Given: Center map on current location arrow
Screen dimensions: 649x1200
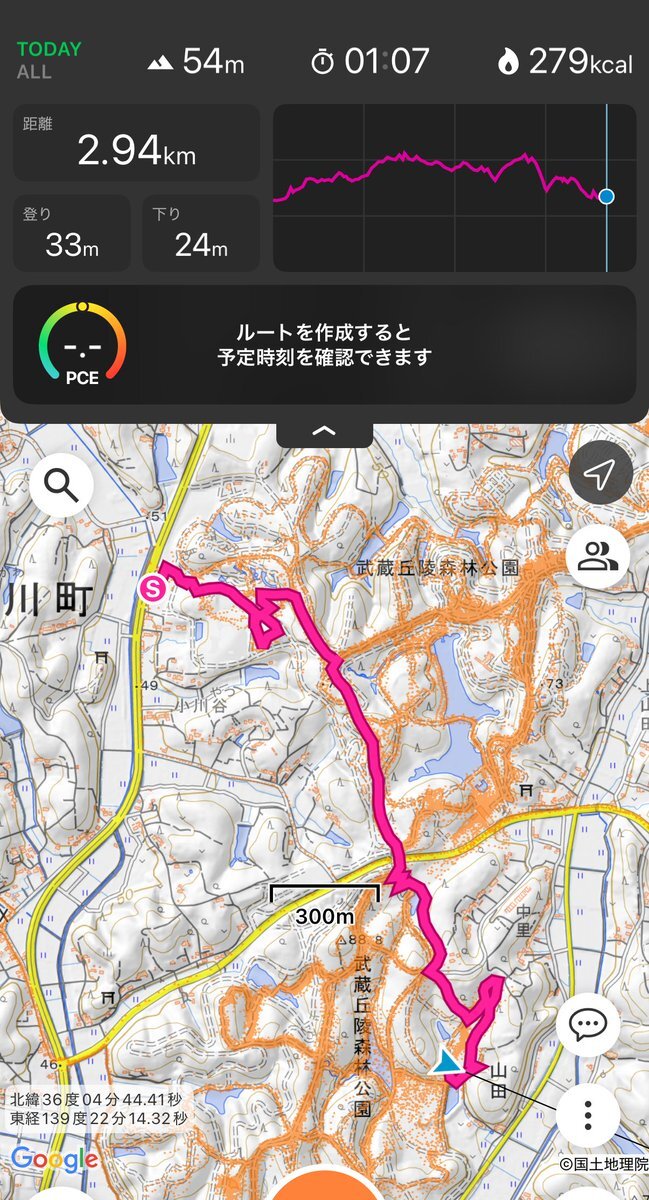Looking at the screenshot, I should (600, 477).
